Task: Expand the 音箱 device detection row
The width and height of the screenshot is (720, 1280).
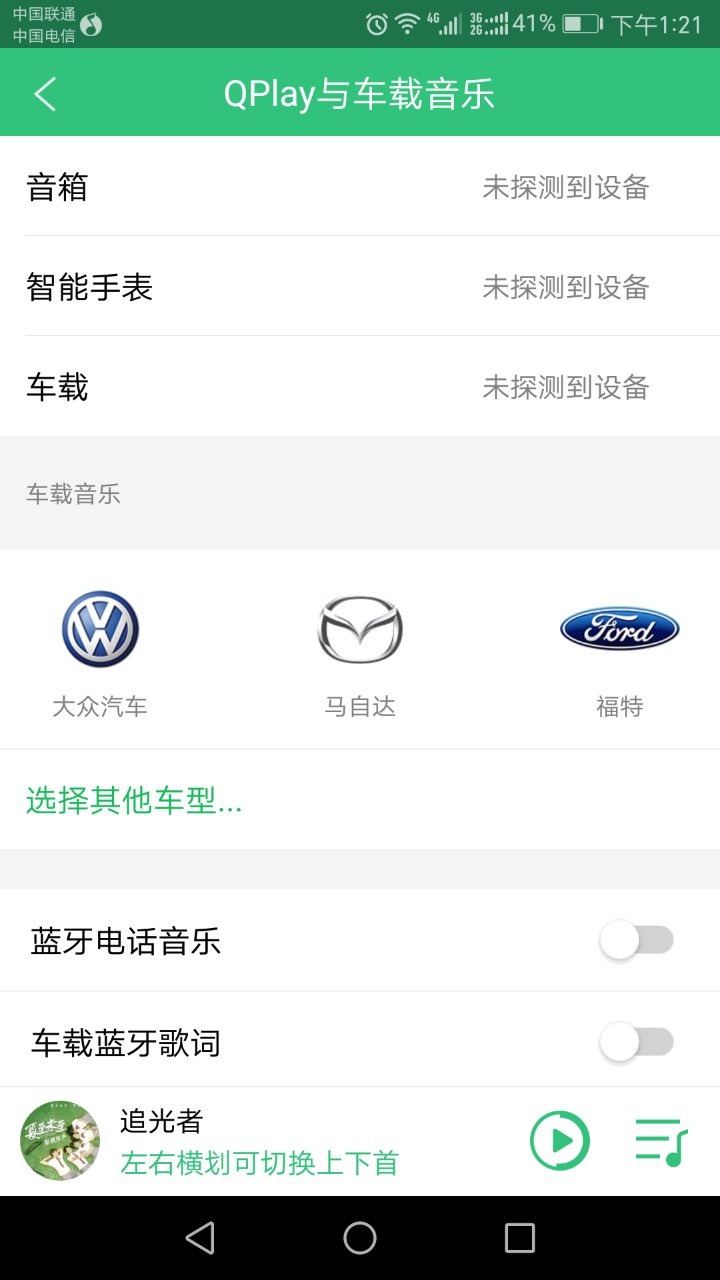Action: point(360,187)
